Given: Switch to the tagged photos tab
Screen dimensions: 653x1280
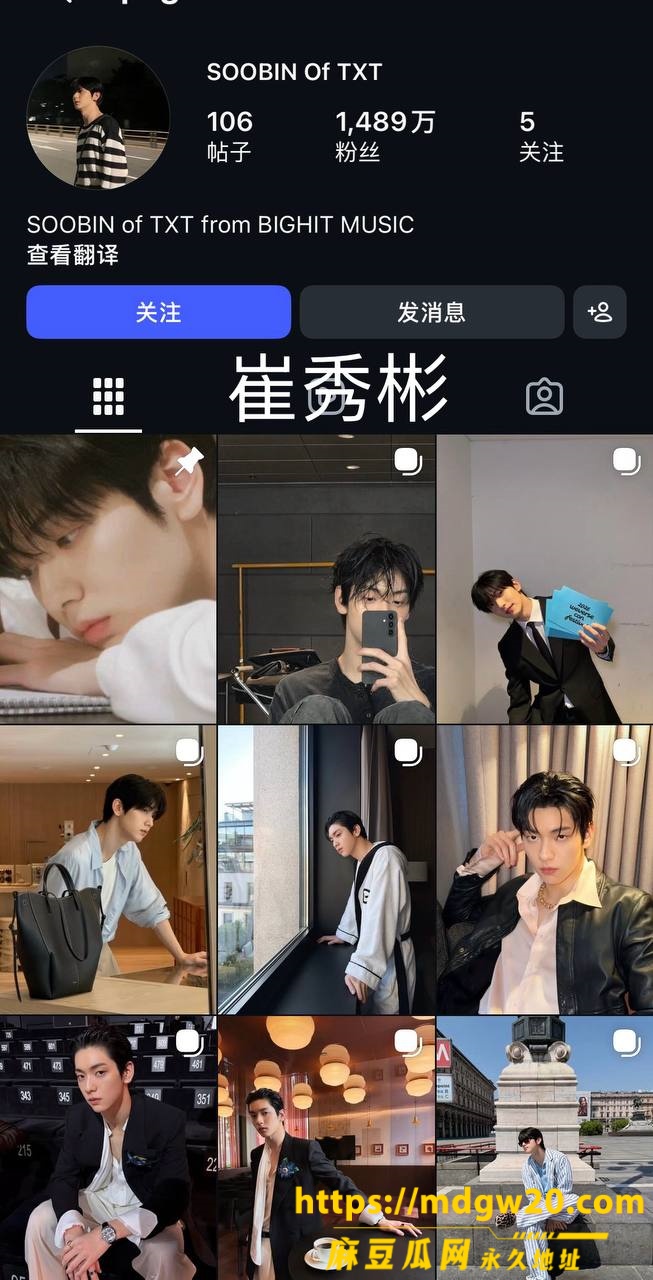Looking at the screenshot, I should tap(544, 397).
